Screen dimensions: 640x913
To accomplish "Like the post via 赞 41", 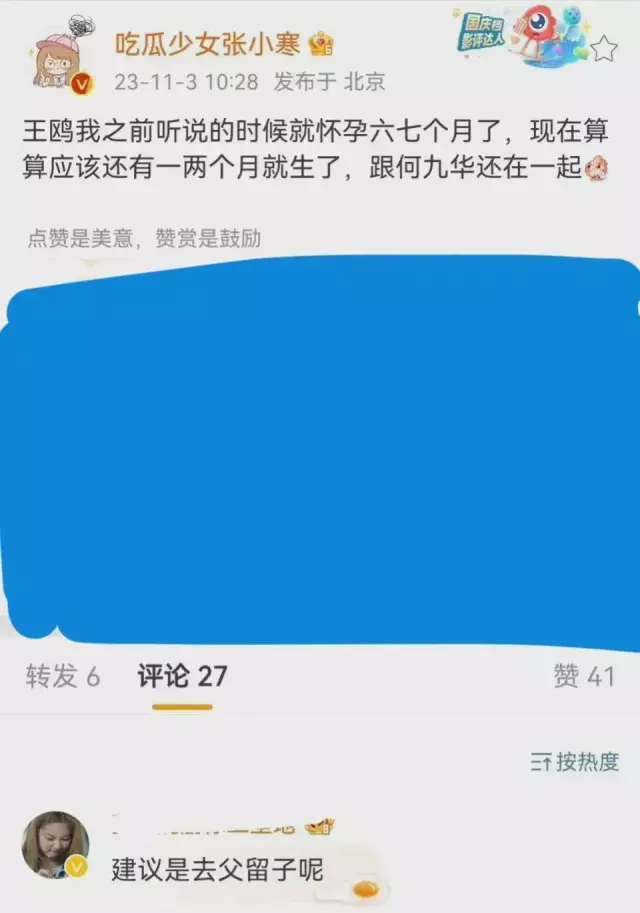I will (584, 677).
